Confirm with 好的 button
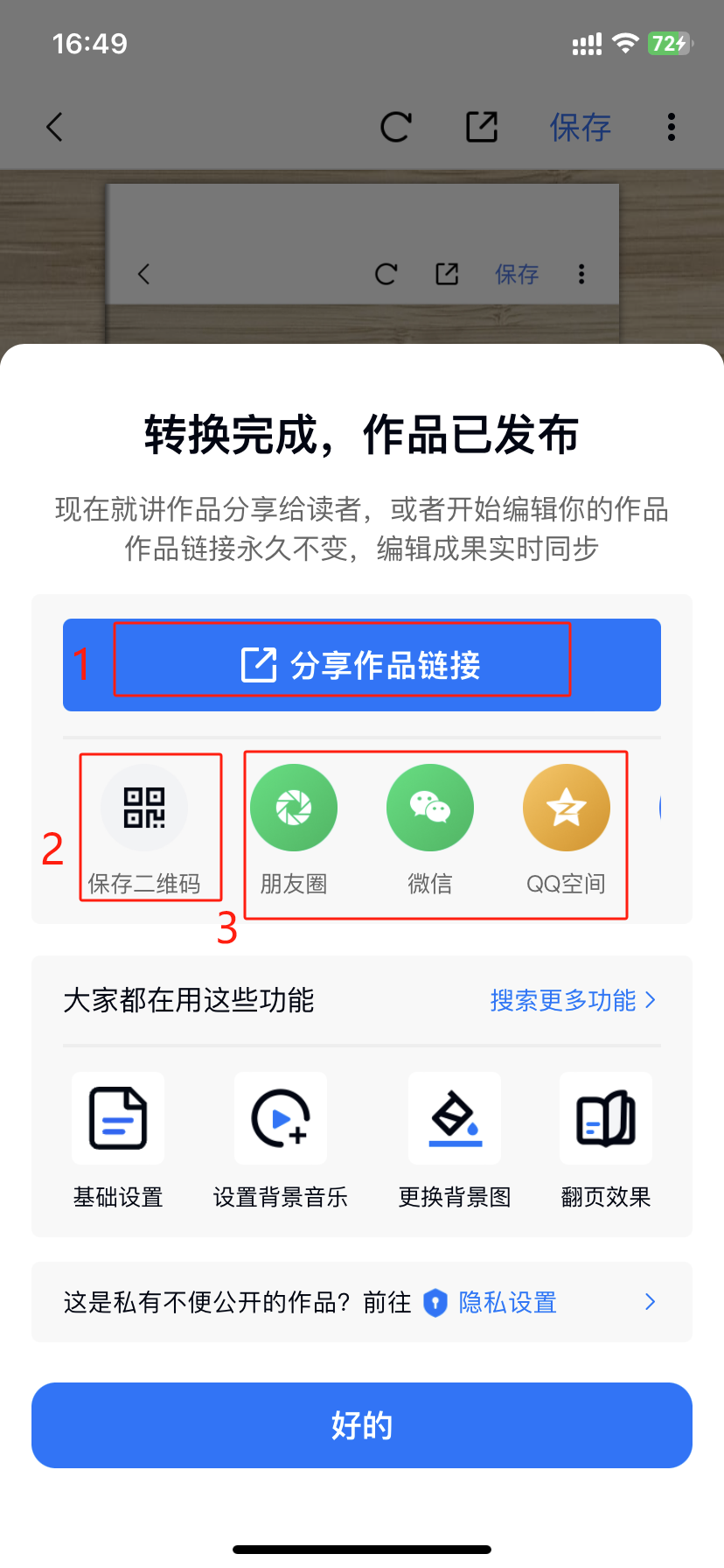Image resolution: width=724 pixels, height=1568 pixels. coord(361,1425)
